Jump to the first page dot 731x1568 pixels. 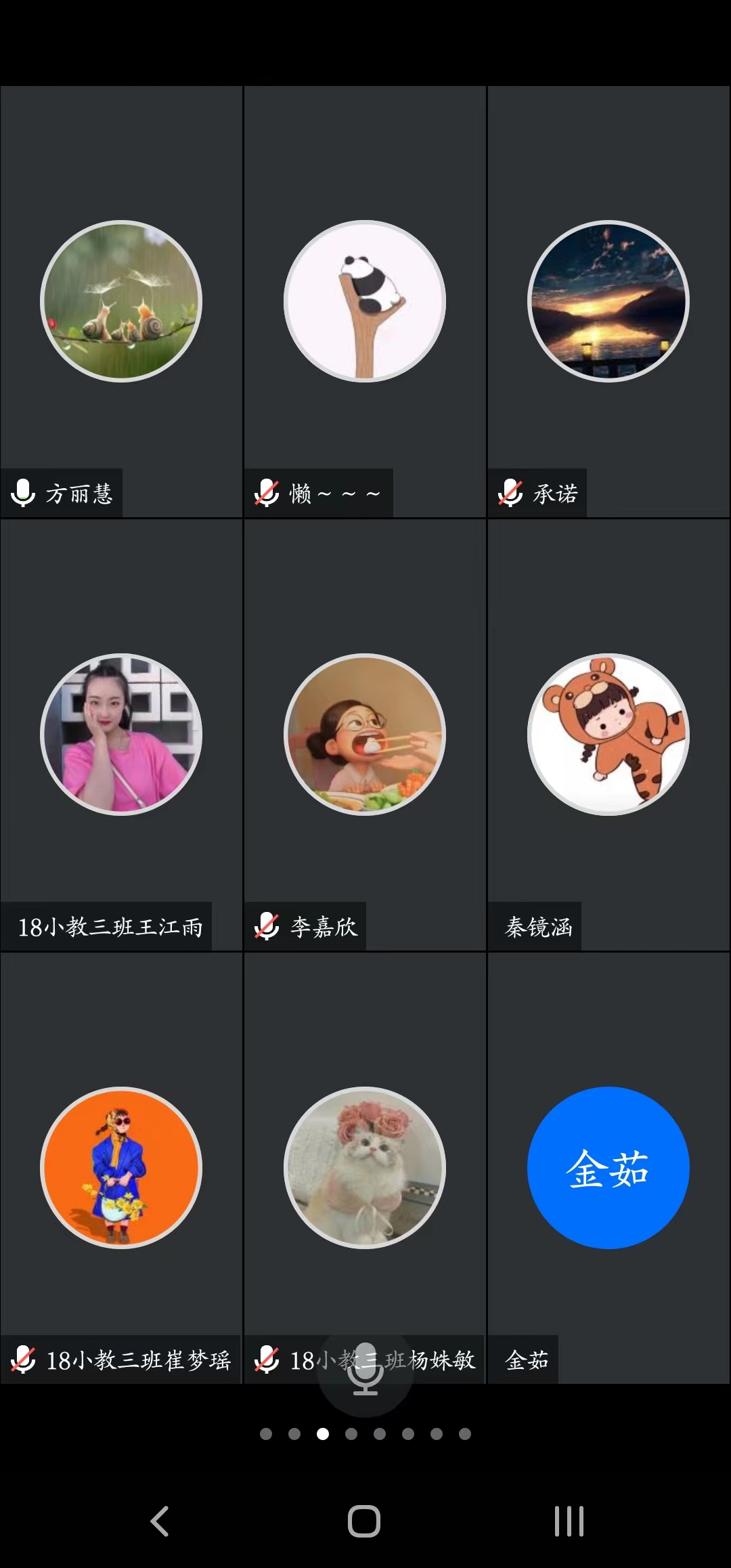point(266,1434)
